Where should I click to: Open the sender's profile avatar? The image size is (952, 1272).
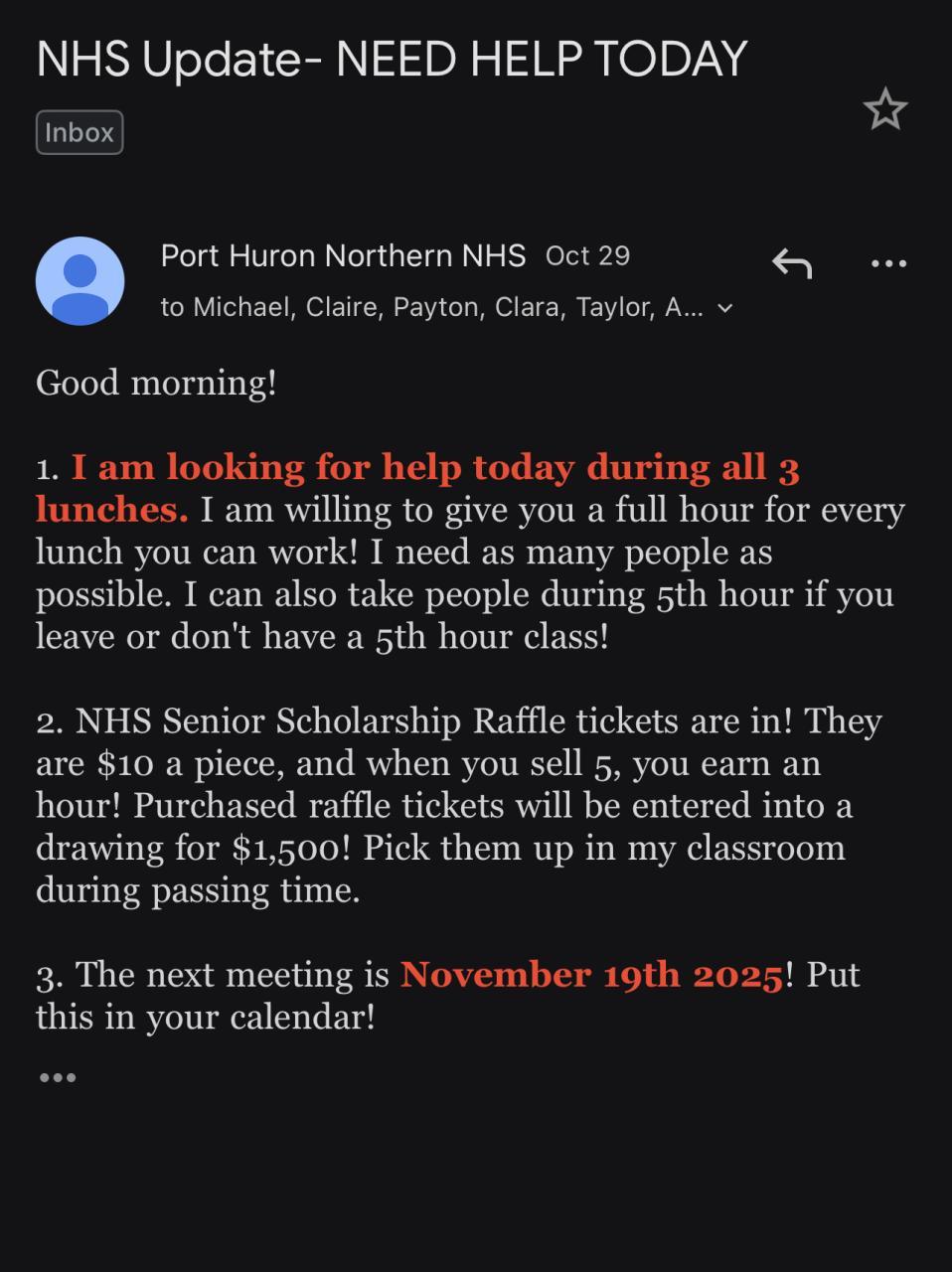coord(79,280)
